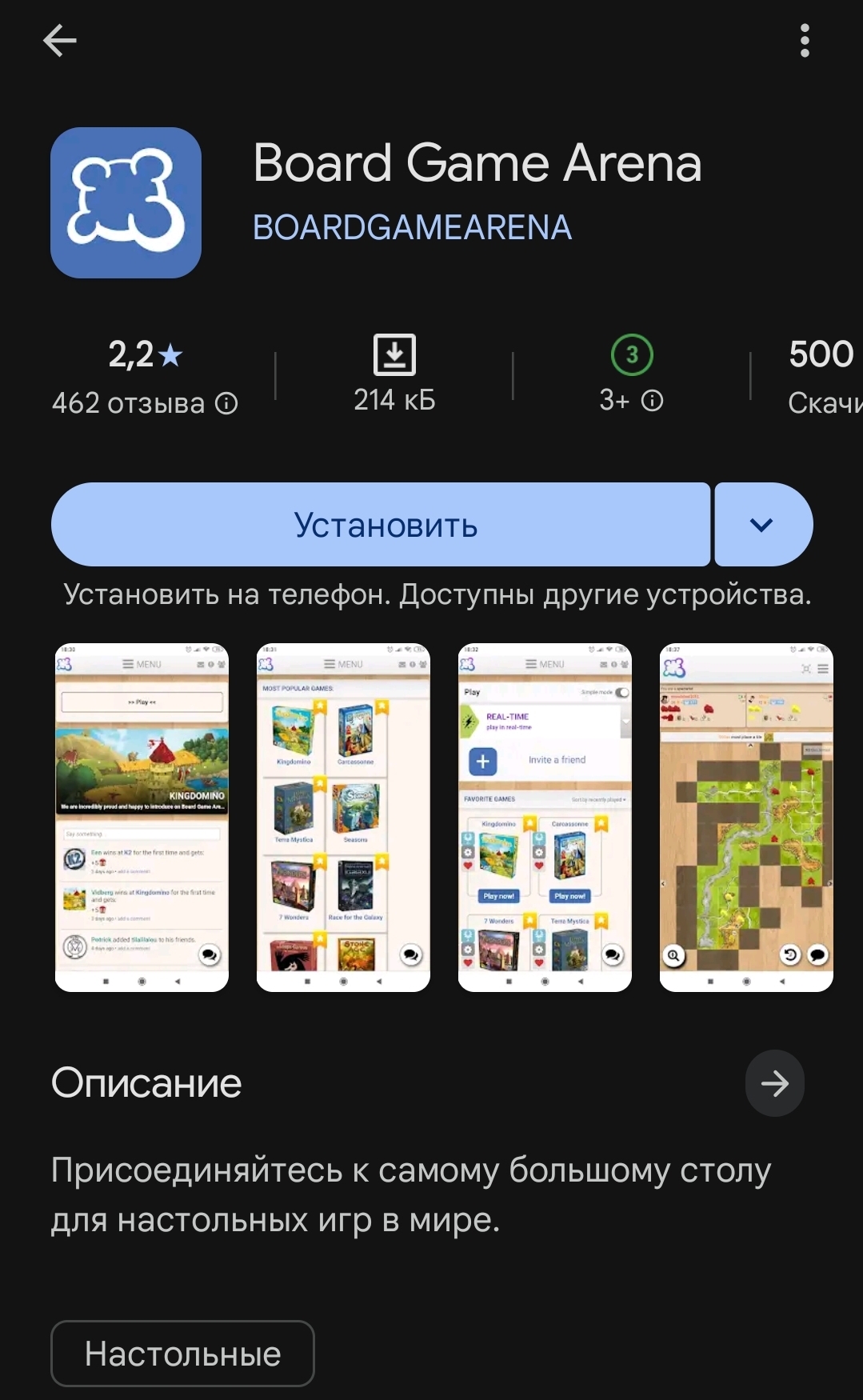The image size is (863, 1400).
Task: Tap the Установить install button
Action: 381,525
